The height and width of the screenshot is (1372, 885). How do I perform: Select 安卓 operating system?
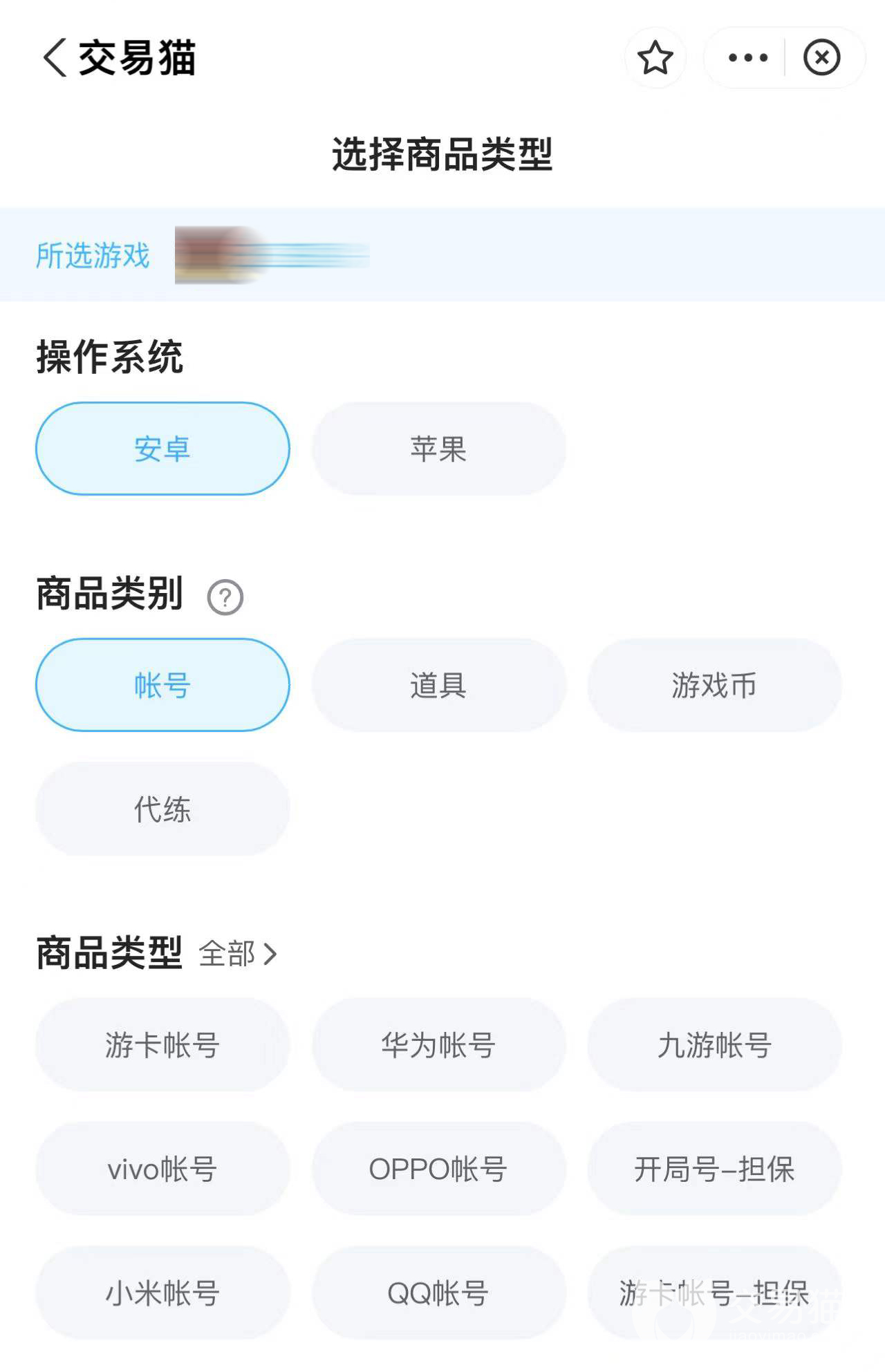coord(162,449)
